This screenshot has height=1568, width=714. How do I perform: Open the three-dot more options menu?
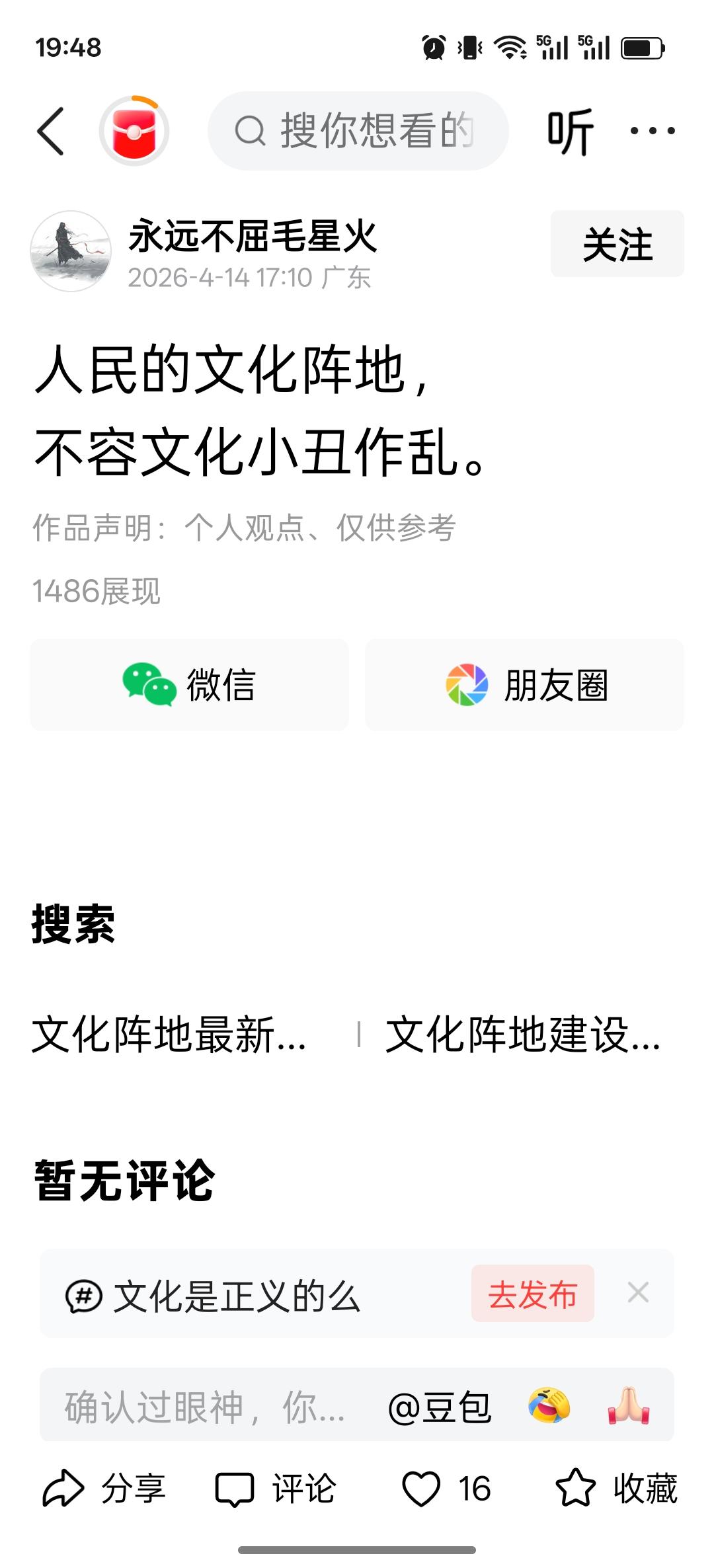(x=654, y=130)
